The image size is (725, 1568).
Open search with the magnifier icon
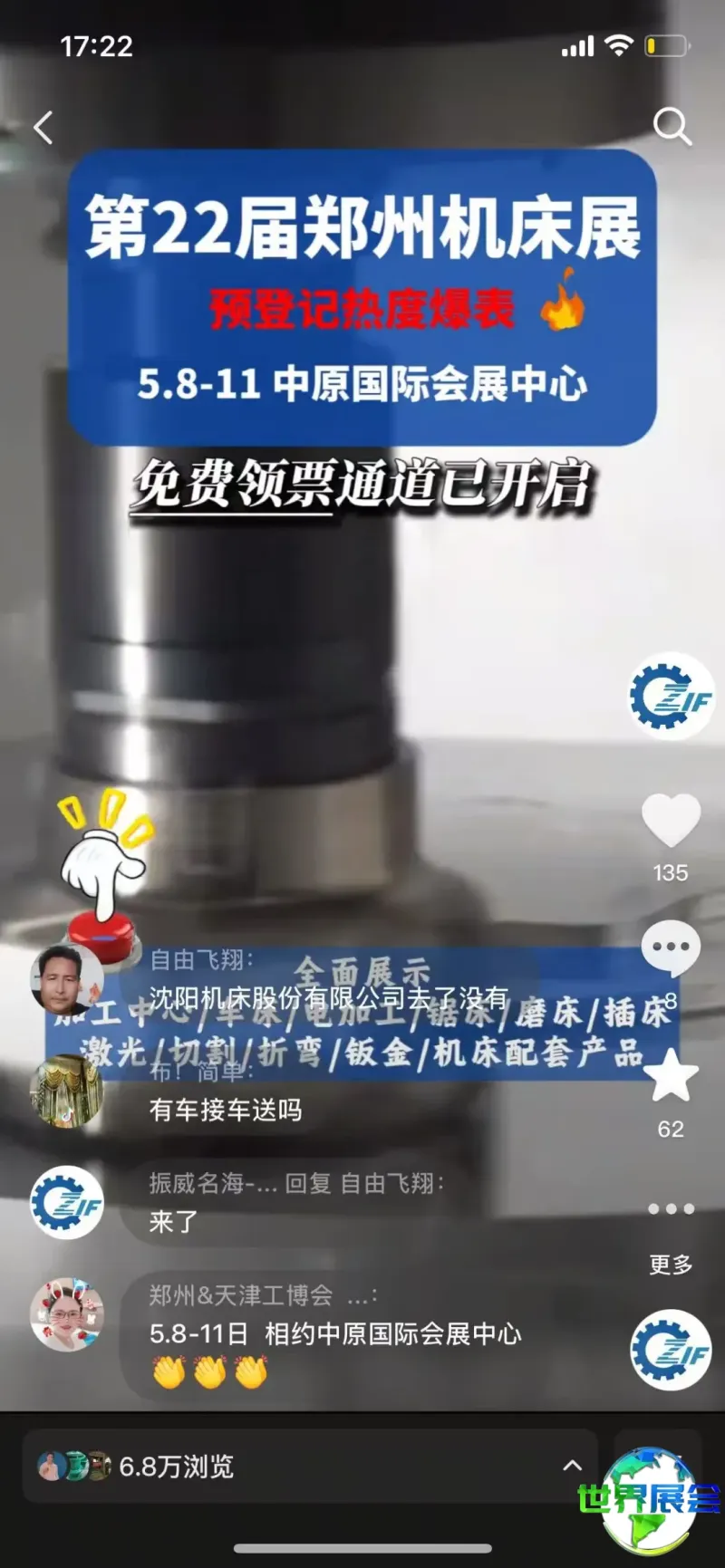point(672,127)
